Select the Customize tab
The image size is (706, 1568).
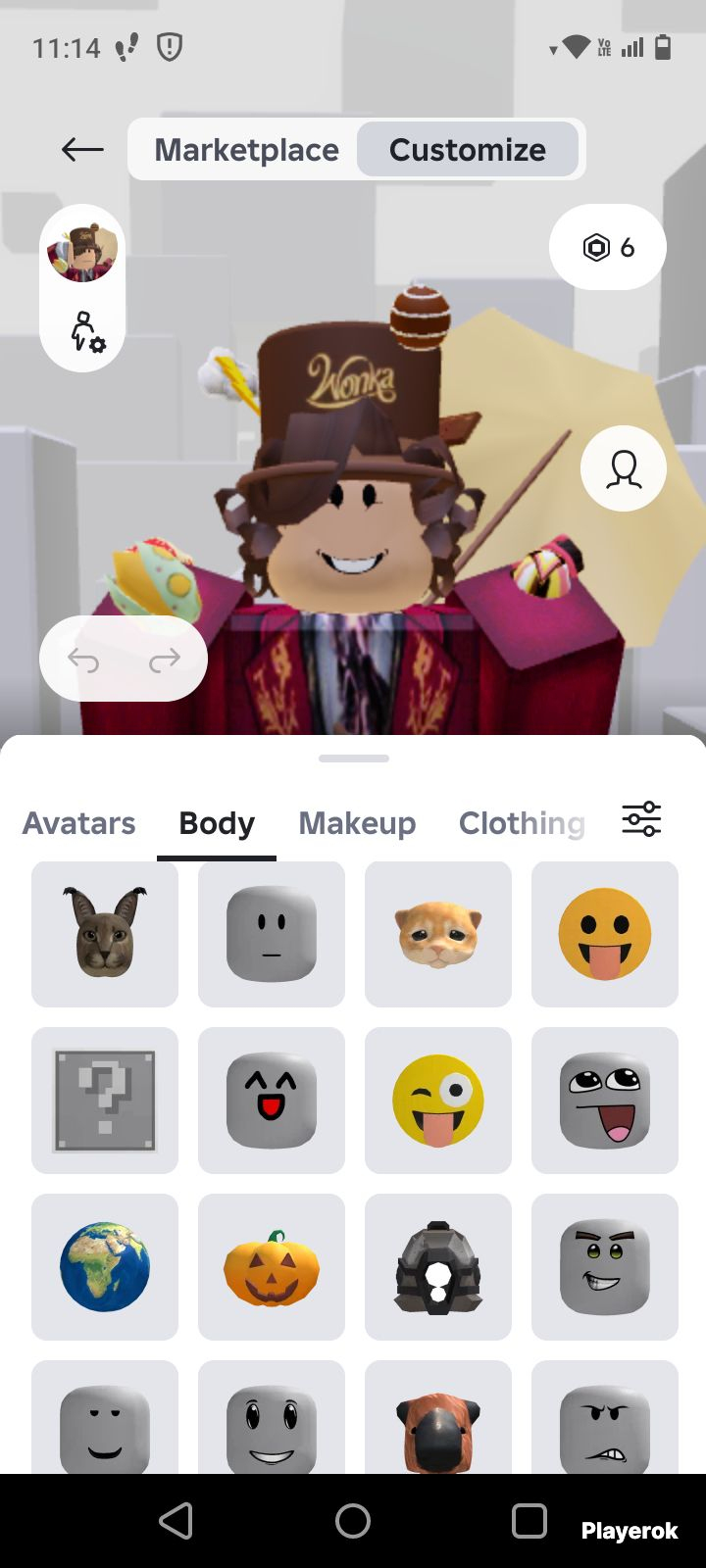[468, 149]
